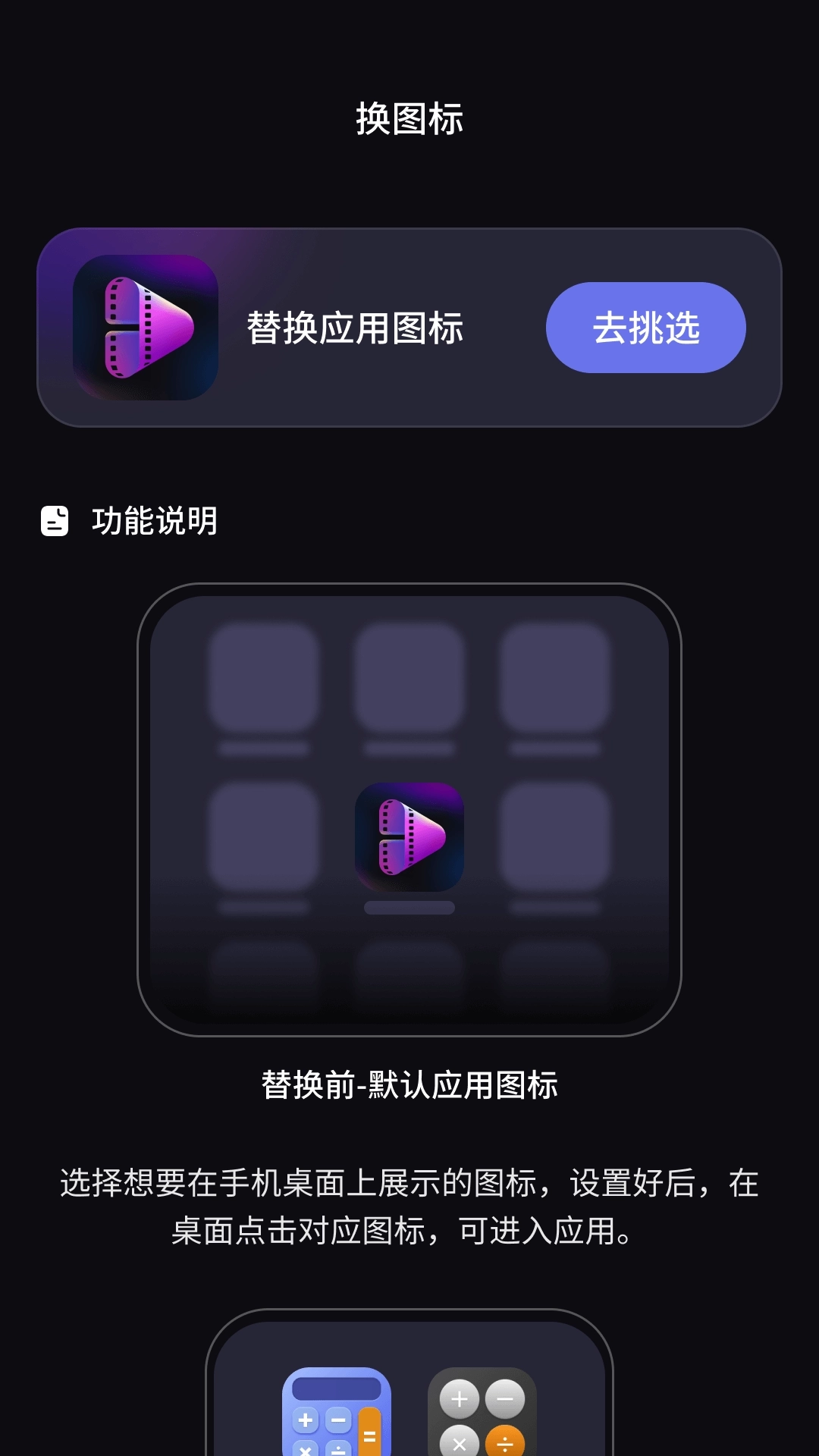Select the default app icon in the preview grid
Screen dimensions: 819x1456
click(x=409, y=836)
